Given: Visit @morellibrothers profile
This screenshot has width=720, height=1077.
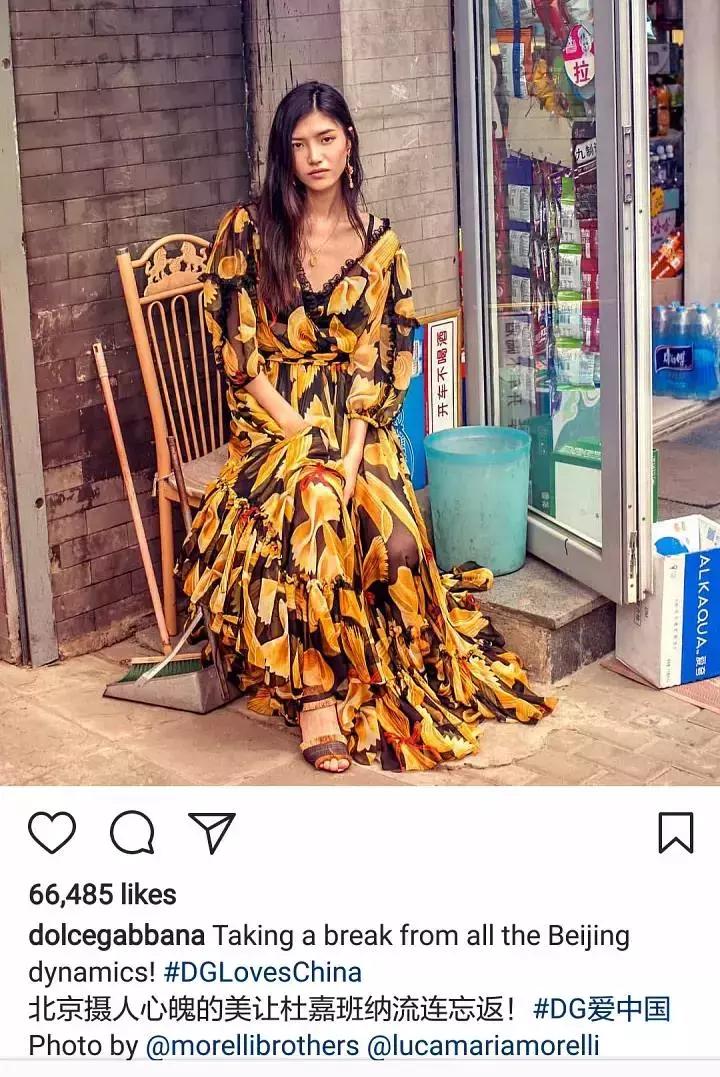Looking at the screenshot, I should pyautogui.click(x=252, y=1046).
